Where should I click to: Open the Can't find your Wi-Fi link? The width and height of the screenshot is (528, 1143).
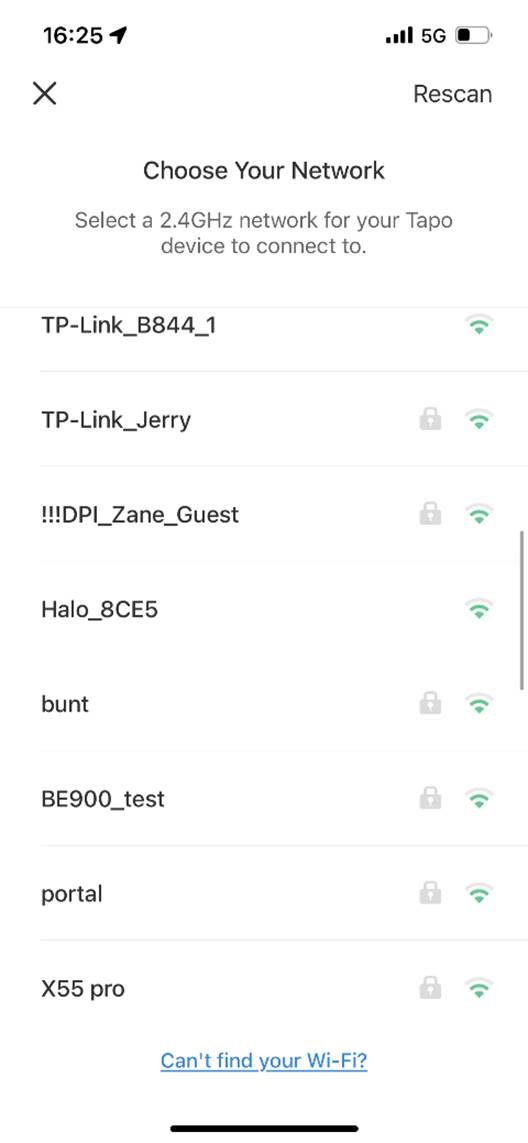264,1060
